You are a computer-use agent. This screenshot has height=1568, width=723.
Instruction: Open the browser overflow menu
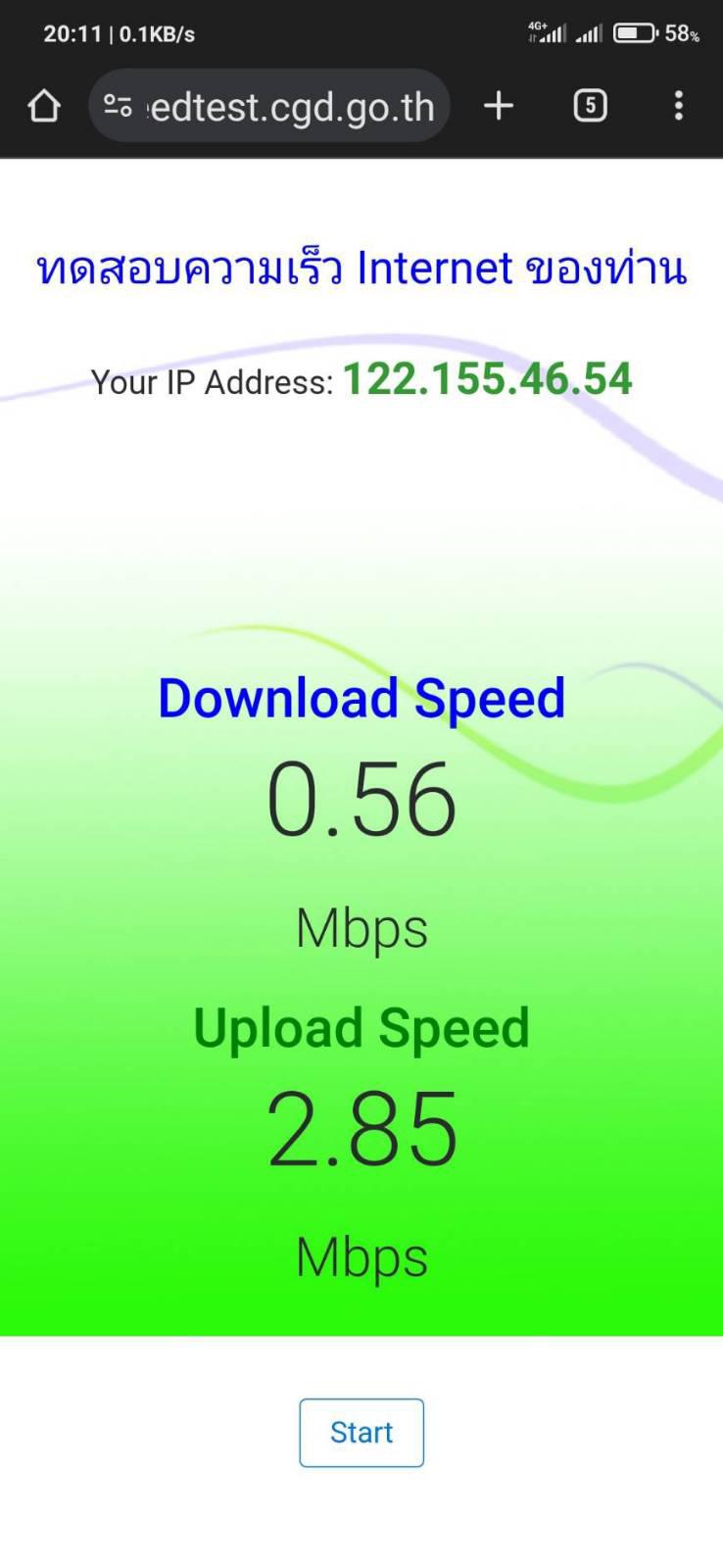(679, 106)
